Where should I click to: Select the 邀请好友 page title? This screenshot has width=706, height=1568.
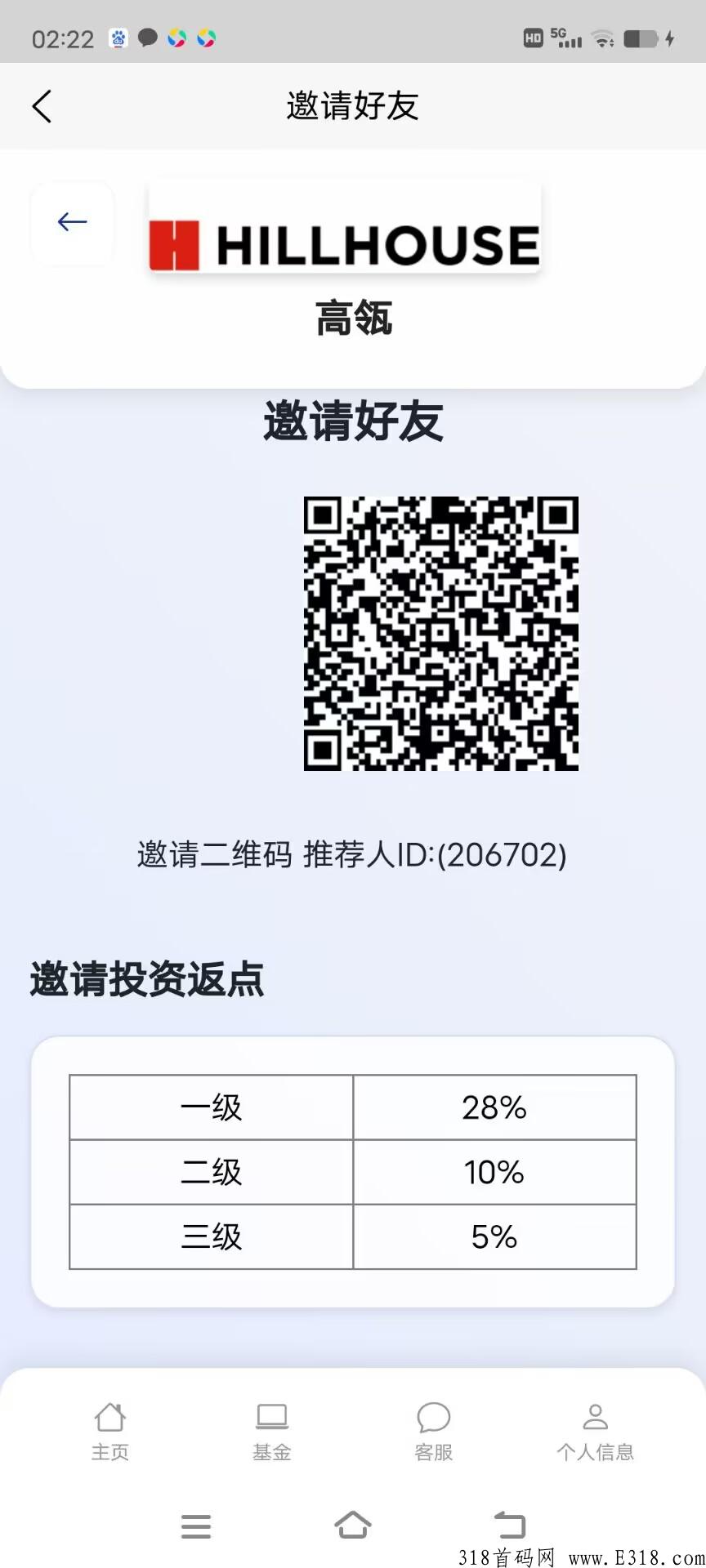(353, 105)
